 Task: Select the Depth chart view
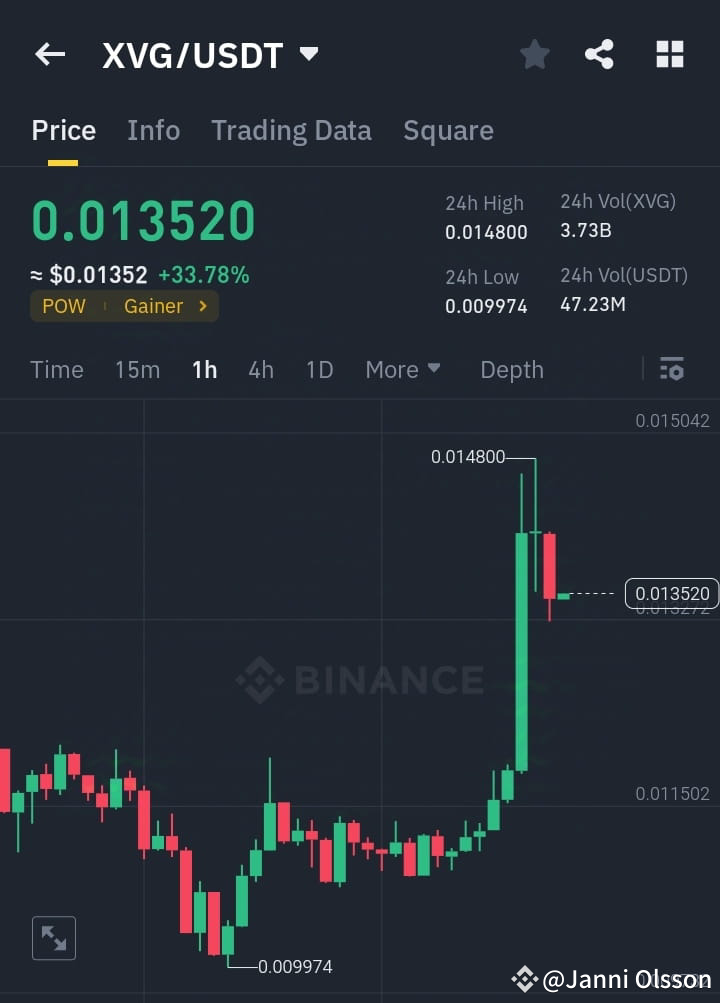[x=511, y=369]
